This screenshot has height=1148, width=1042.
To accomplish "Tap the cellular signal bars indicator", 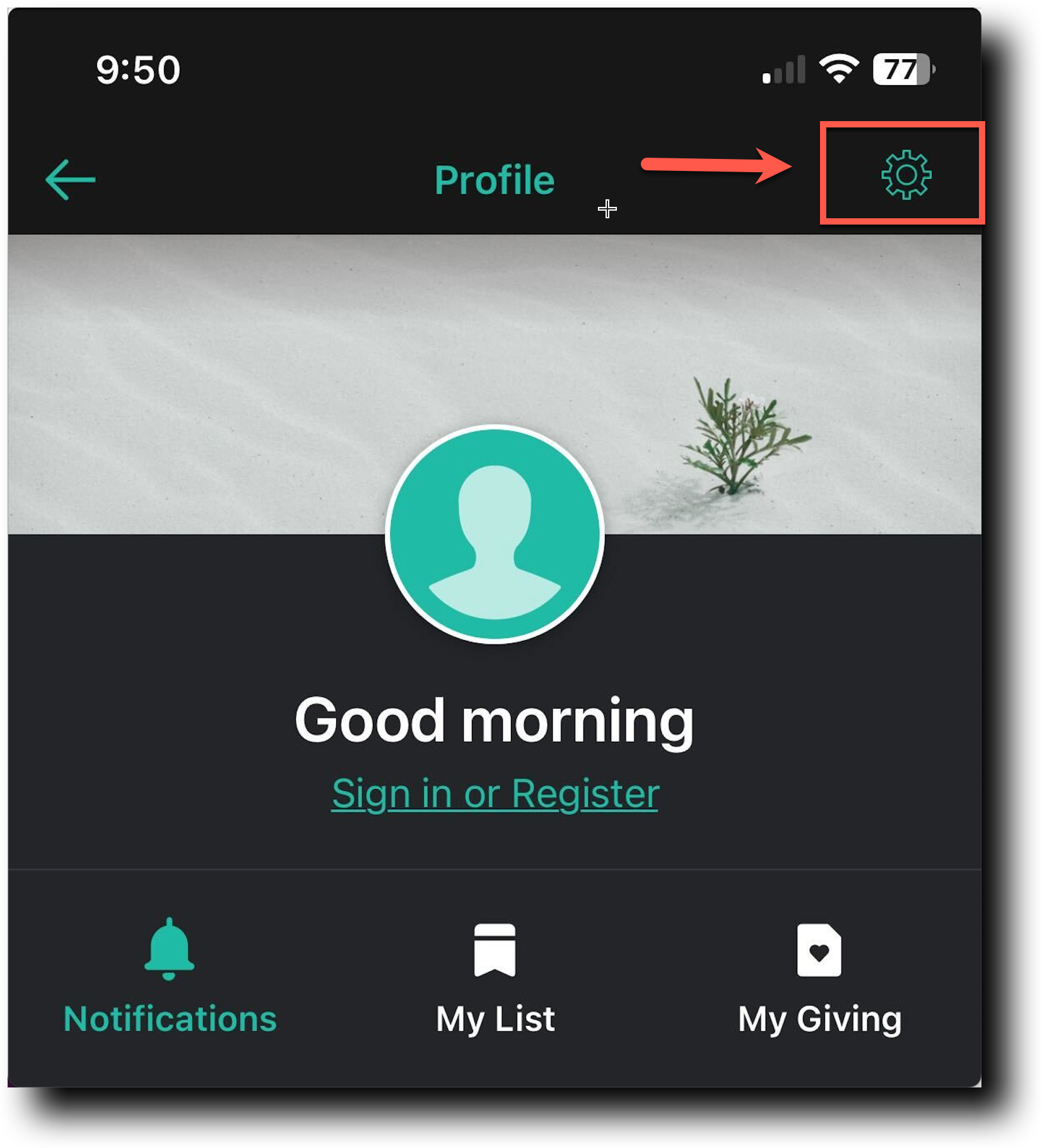I will coord(784,69).
